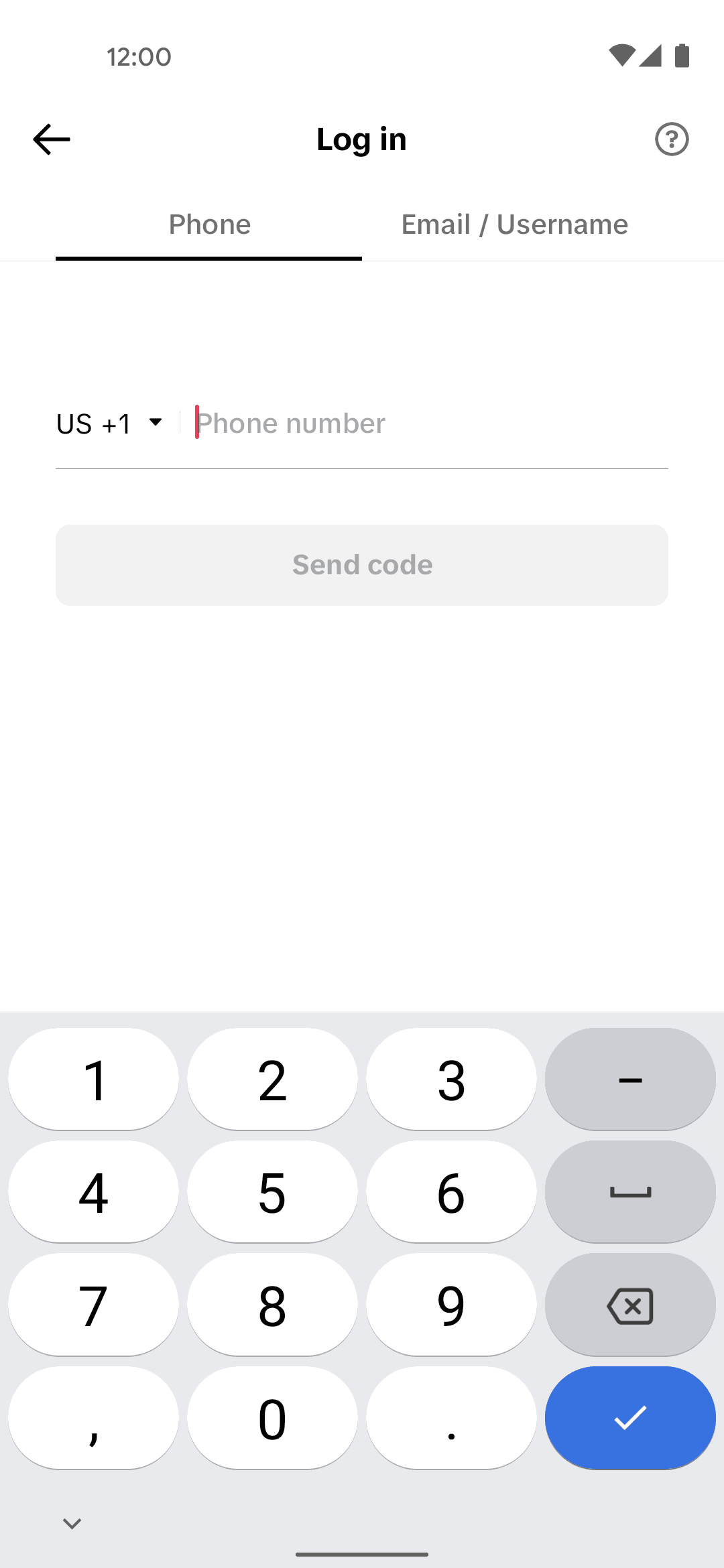
Task: Select the Phone tab
Action: (x=209, y=224)
